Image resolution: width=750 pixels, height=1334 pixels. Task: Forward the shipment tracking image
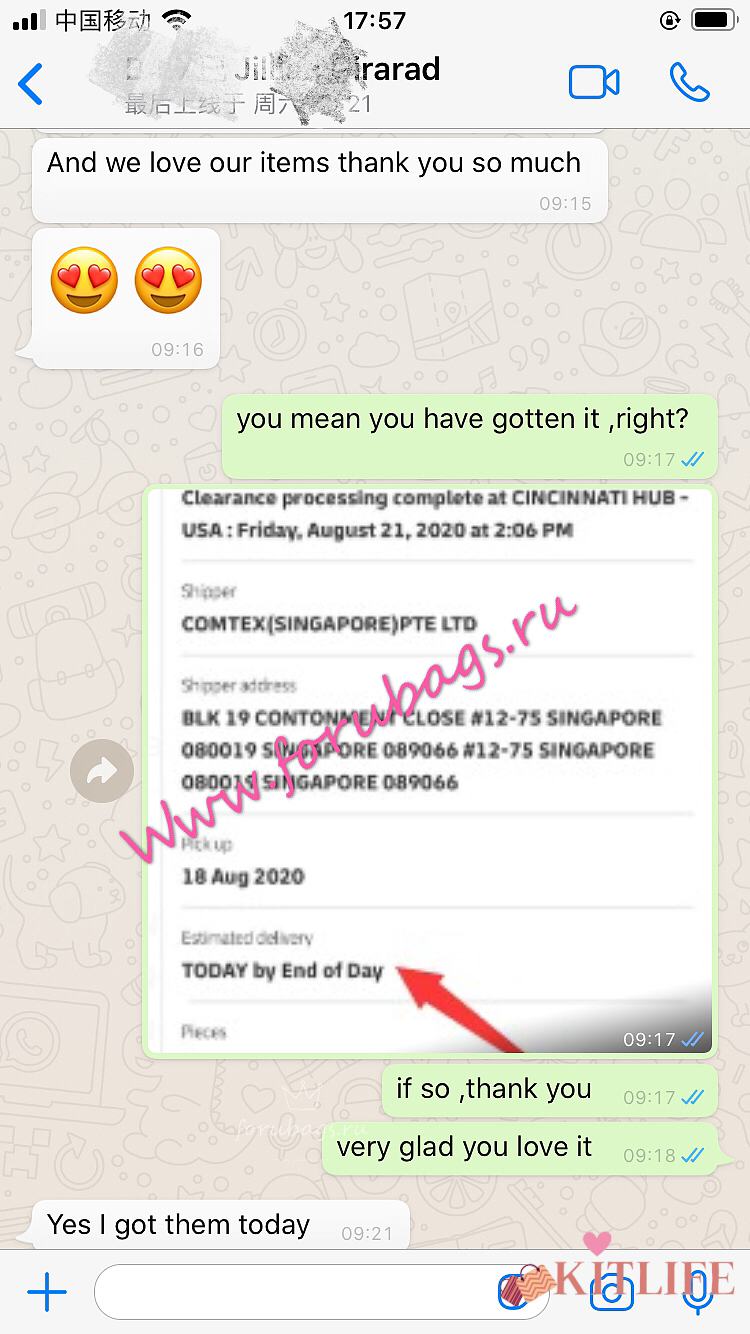click(x=102, y=771)
